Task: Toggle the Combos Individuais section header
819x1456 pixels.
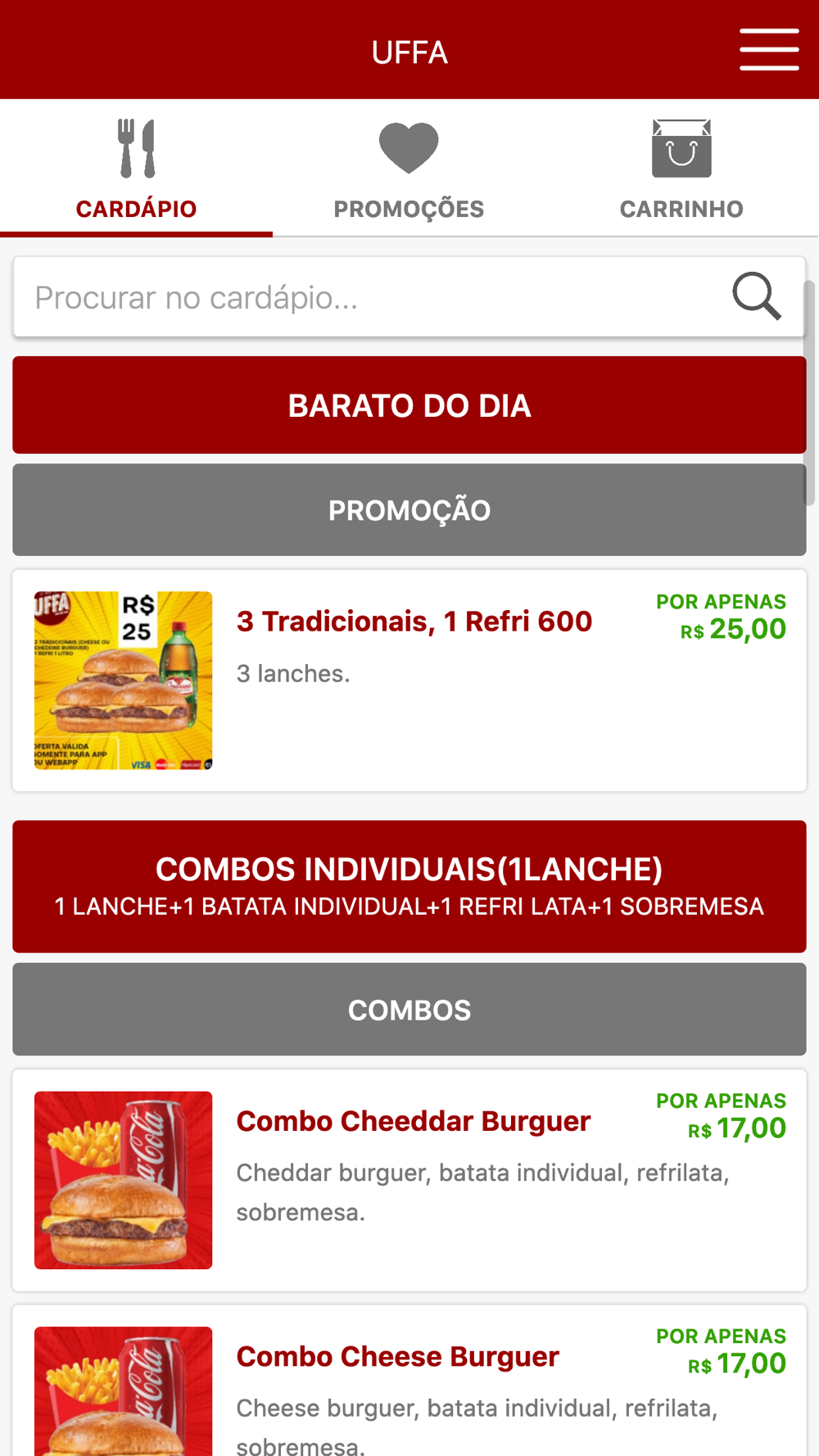Action: click(x=409, y=886)
